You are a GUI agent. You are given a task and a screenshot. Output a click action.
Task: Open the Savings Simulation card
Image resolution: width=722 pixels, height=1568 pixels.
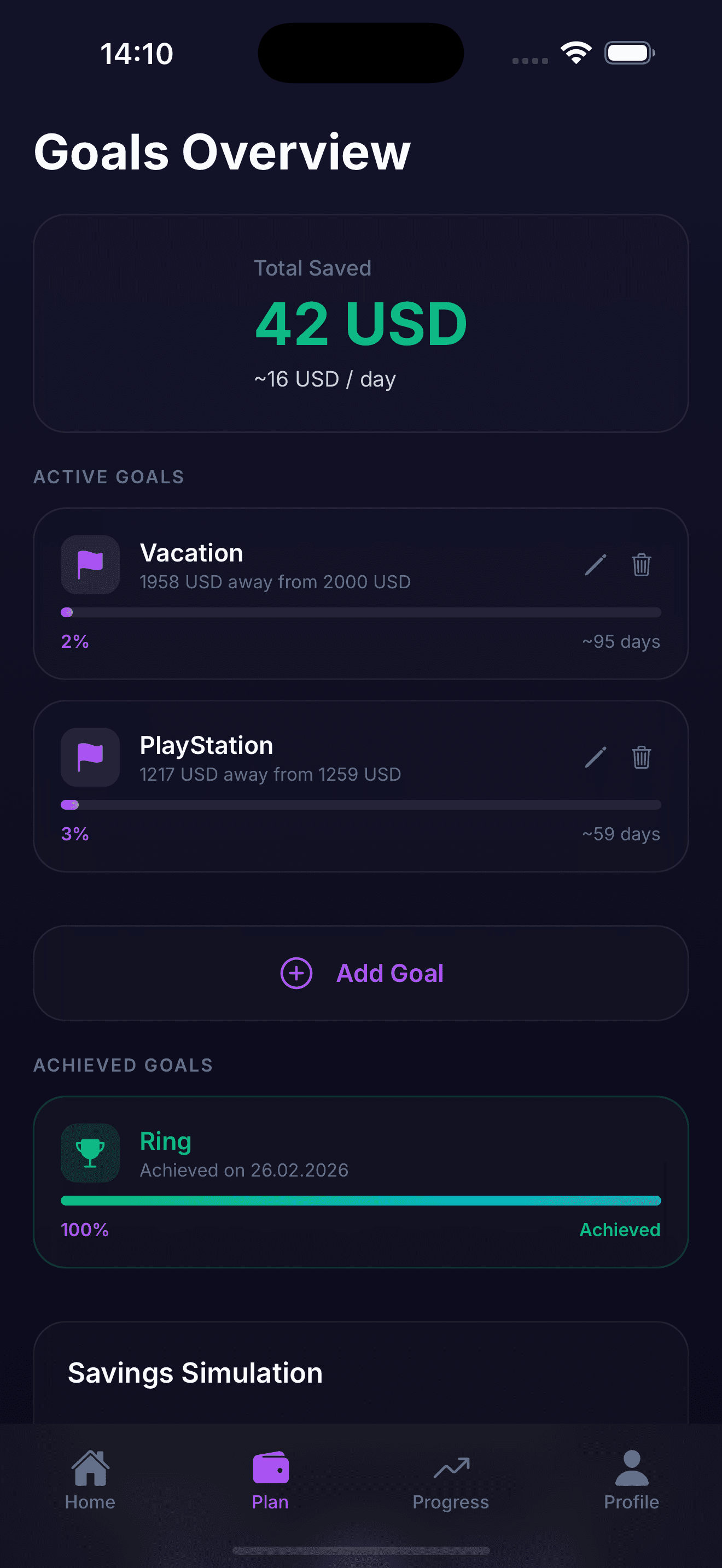tap(360, 1372)
